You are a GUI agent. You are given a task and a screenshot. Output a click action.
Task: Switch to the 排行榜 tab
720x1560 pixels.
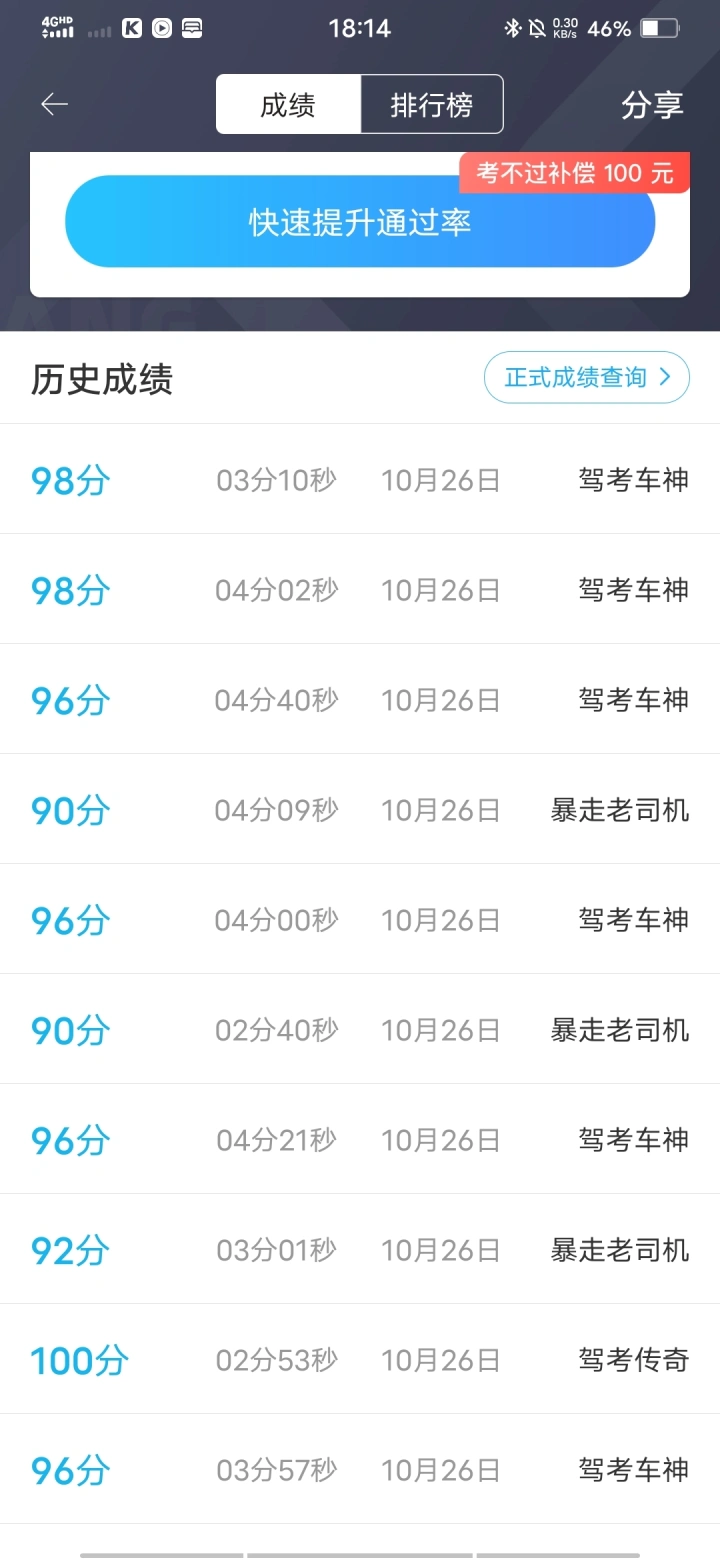point(431,104)
